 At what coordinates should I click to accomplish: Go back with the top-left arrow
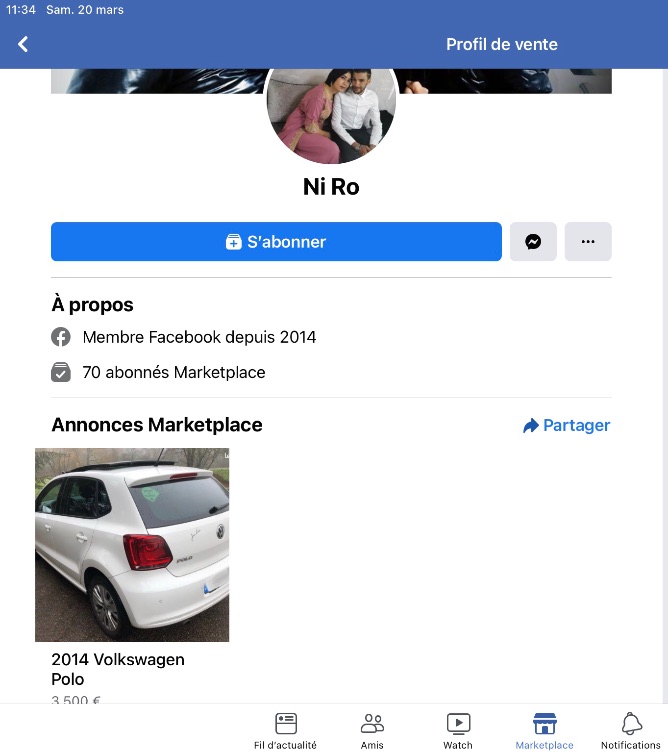pyautogui.click(x=23, y=44)
